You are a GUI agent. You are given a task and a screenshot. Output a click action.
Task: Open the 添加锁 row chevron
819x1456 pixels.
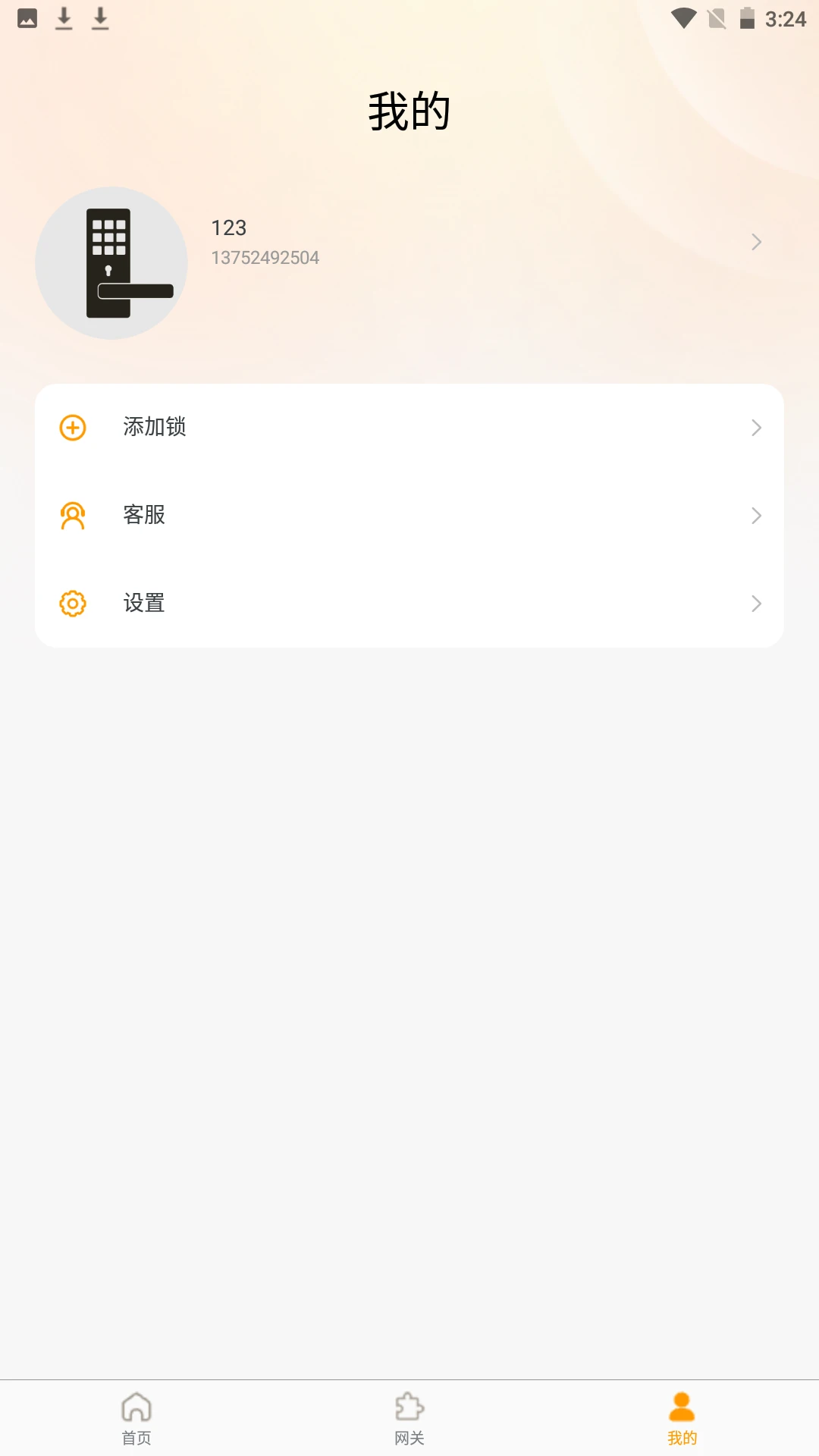tap(756, 427)
